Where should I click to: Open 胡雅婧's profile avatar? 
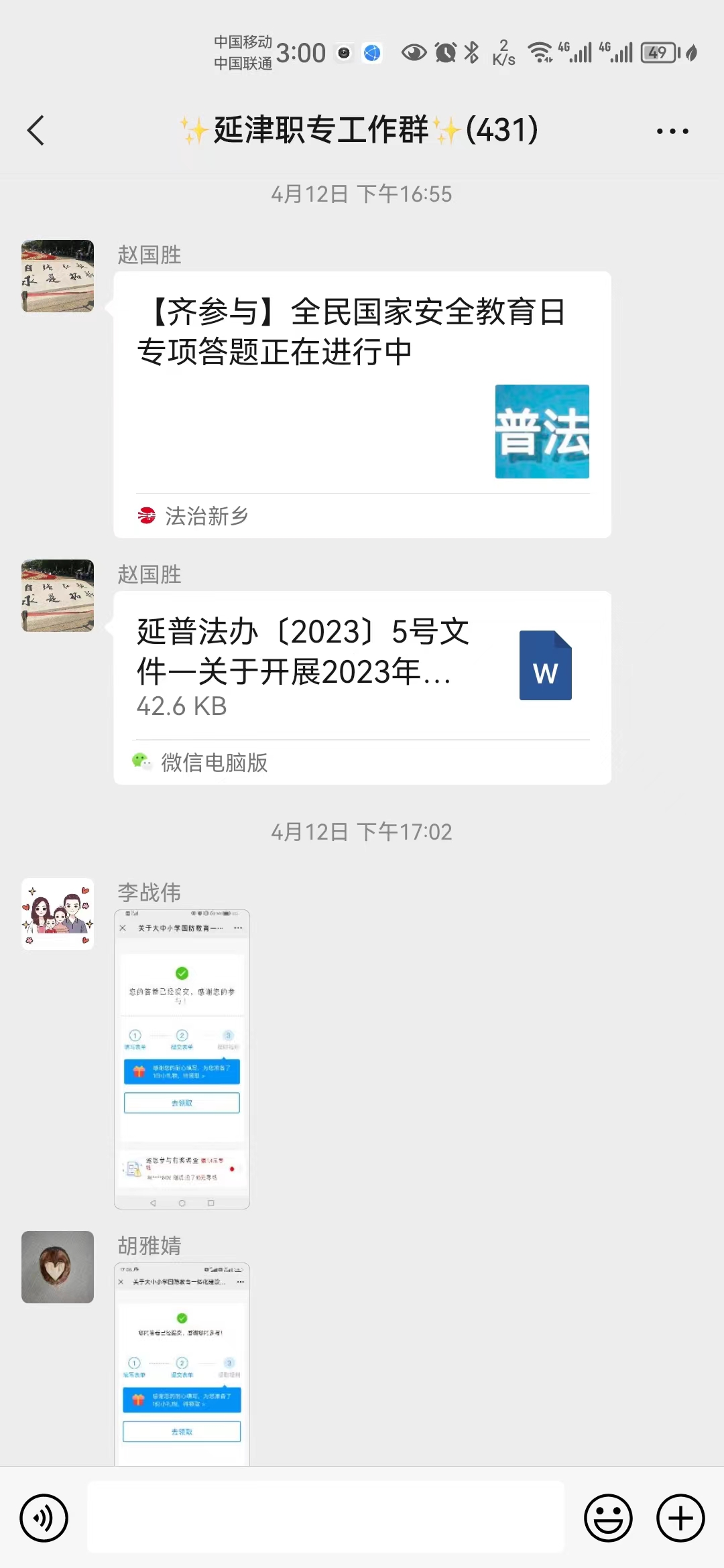pos(58,1266)
